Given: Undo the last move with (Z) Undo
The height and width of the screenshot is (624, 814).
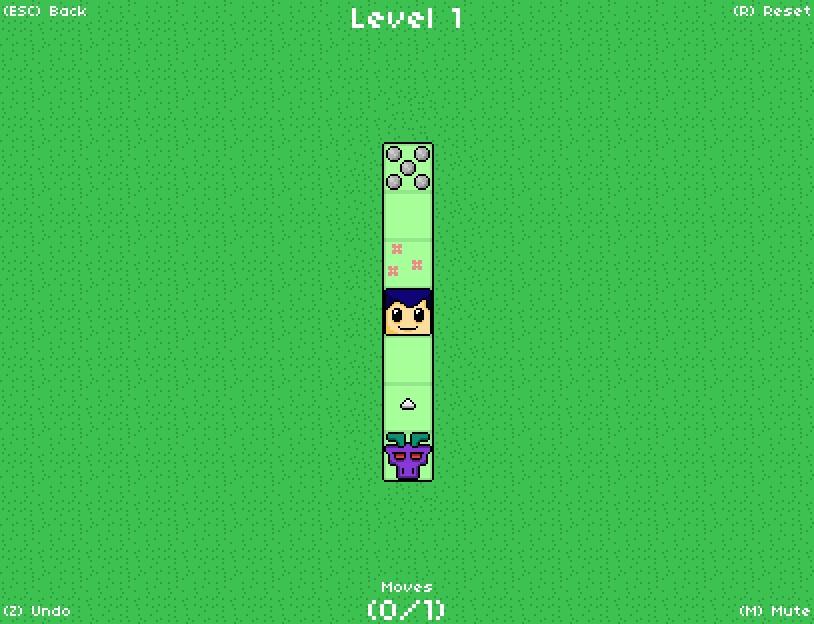Looking at the screenshot, I should tap(37, 610).
